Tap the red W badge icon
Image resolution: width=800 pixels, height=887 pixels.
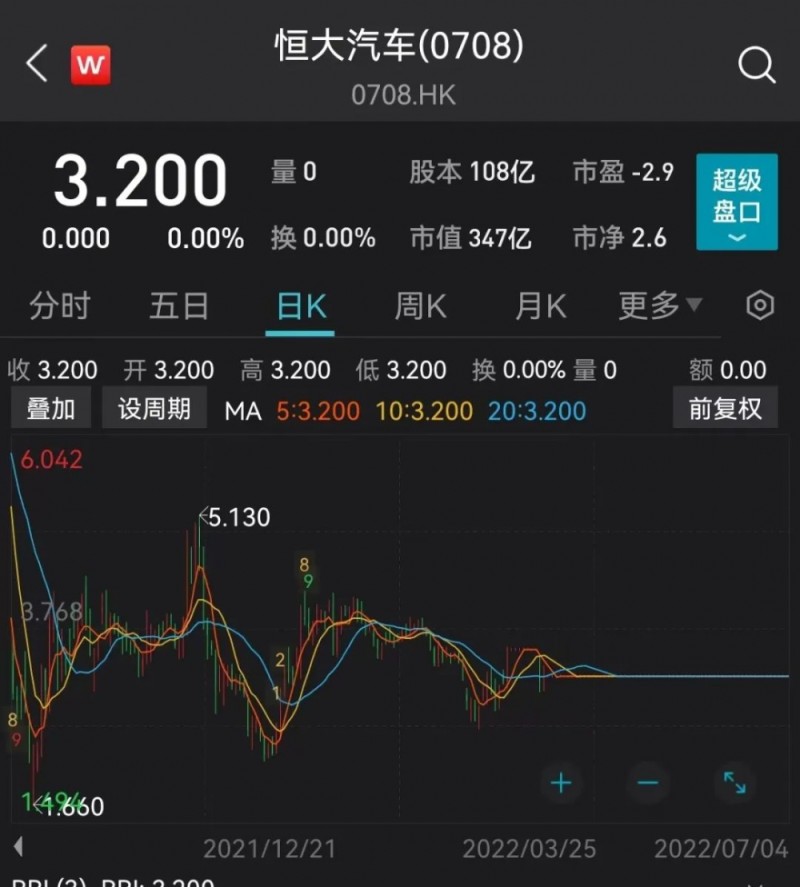tap(91, 66)
